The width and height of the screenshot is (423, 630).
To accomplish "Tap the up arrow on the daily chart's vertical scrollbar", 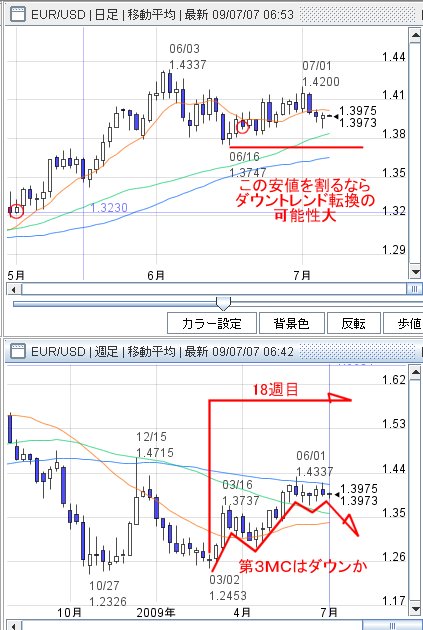I will point(415,35).
